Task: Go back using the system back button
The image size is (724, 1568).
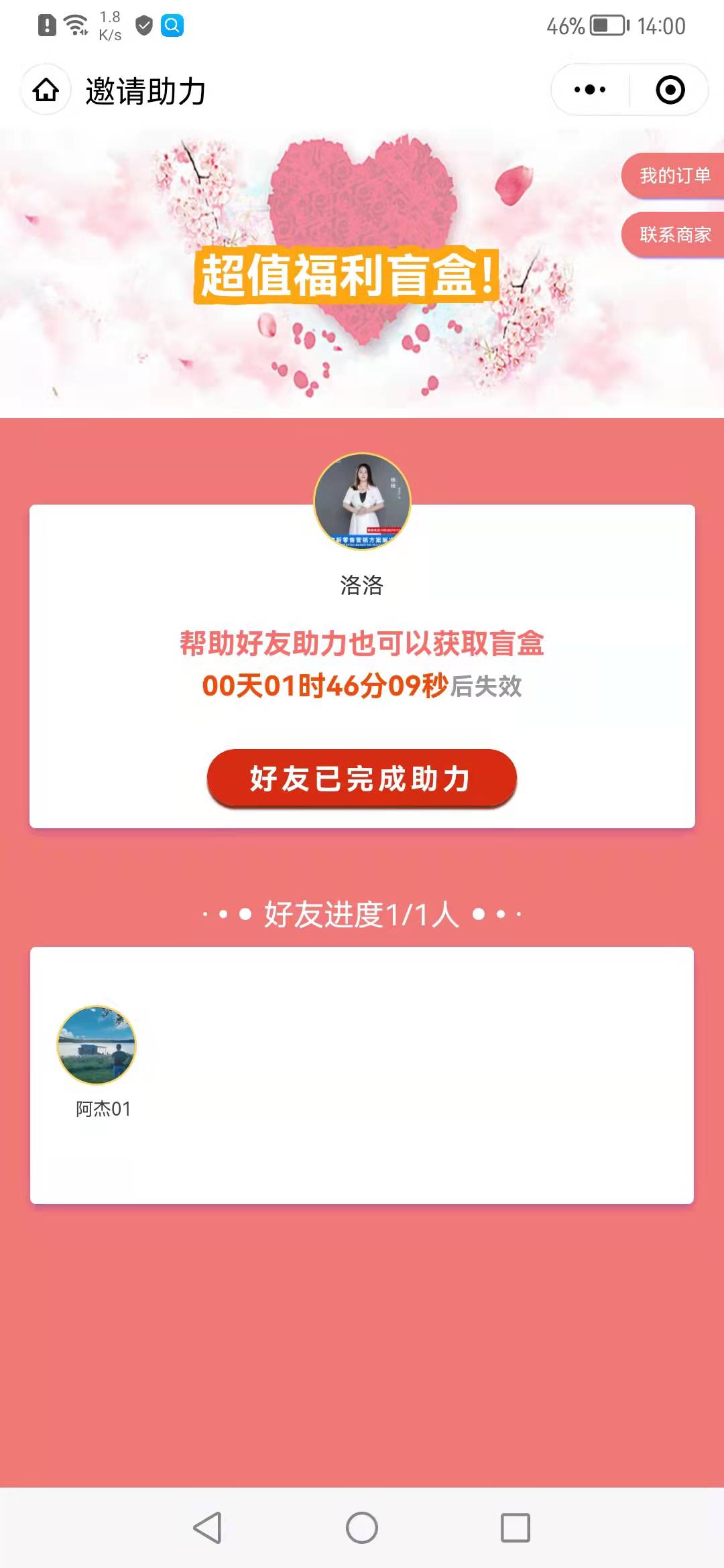Action: click(x=207, y=1528)
